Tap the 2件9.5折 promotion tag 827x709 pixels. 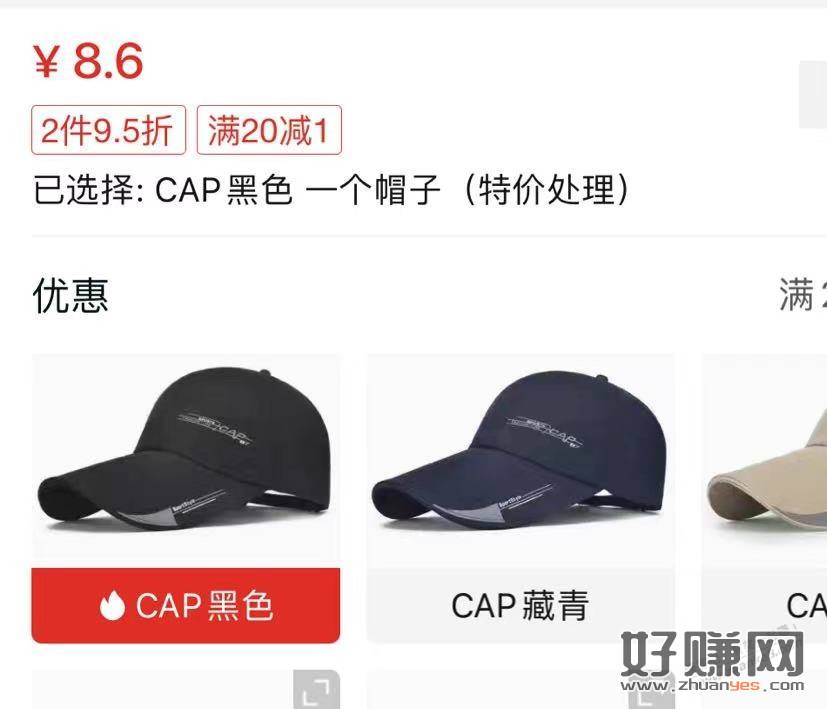coord(108,131)
